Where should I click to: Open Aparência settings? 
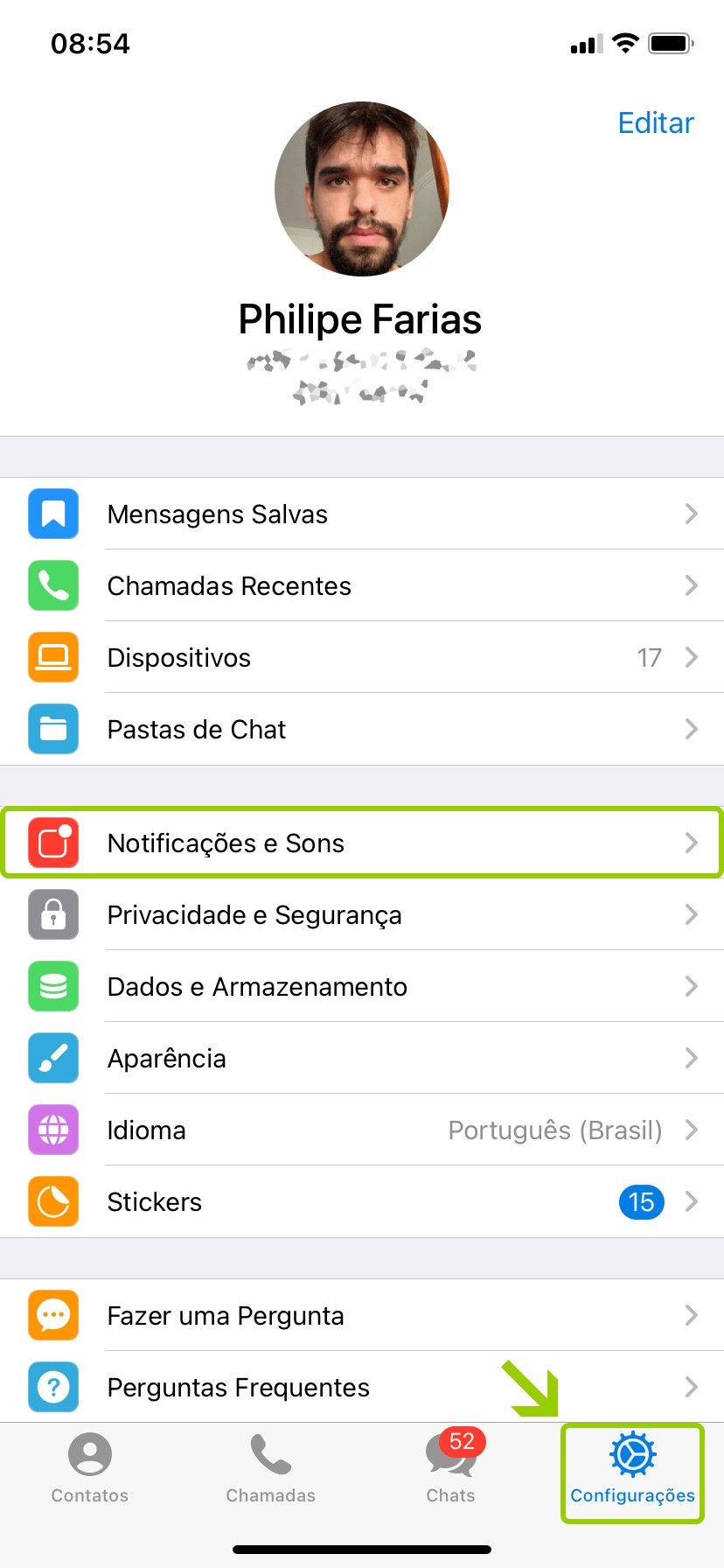click(x=362, y=1058)
